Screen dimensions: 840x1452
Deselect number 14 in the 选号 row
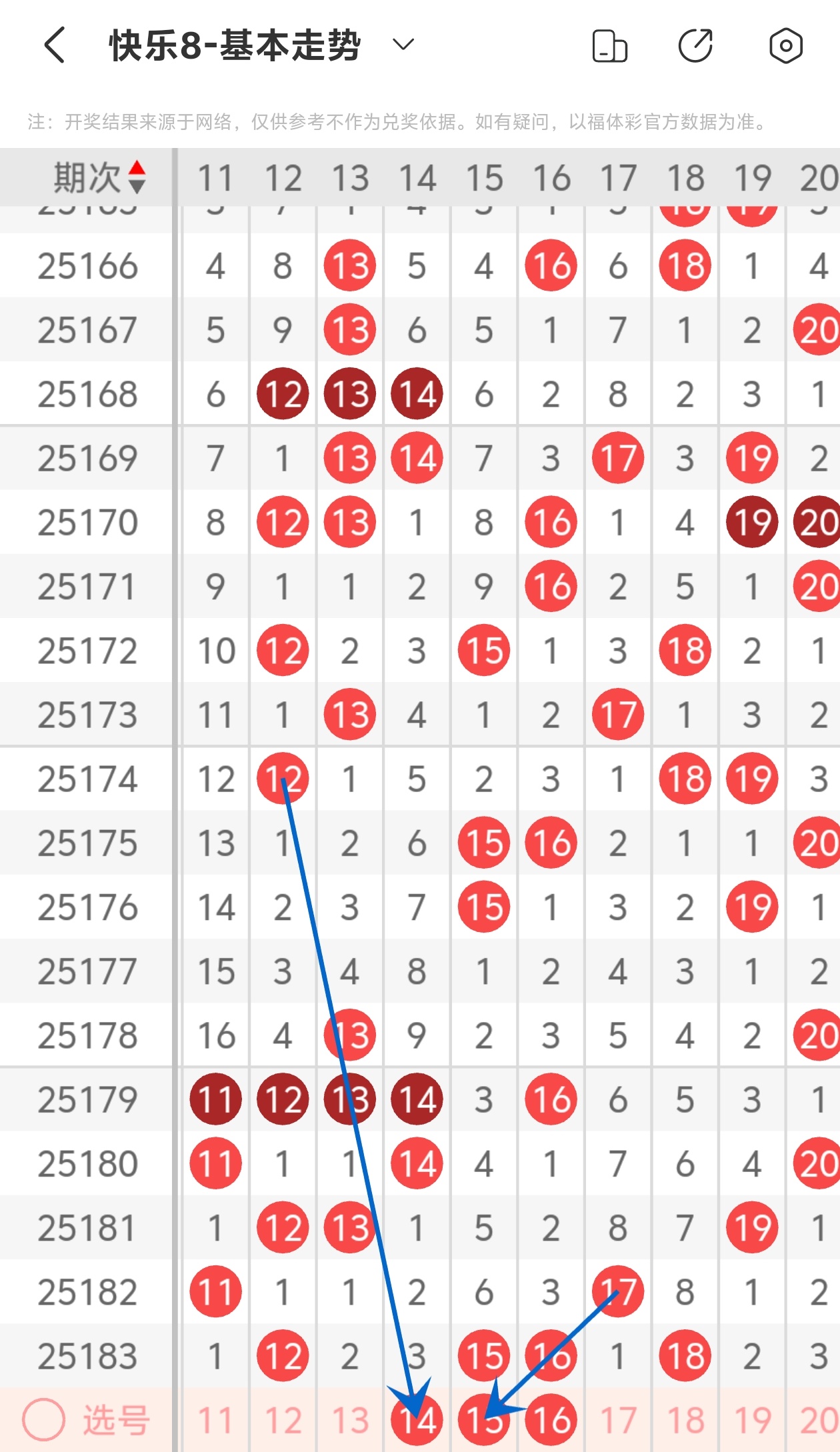point(417,1420)
